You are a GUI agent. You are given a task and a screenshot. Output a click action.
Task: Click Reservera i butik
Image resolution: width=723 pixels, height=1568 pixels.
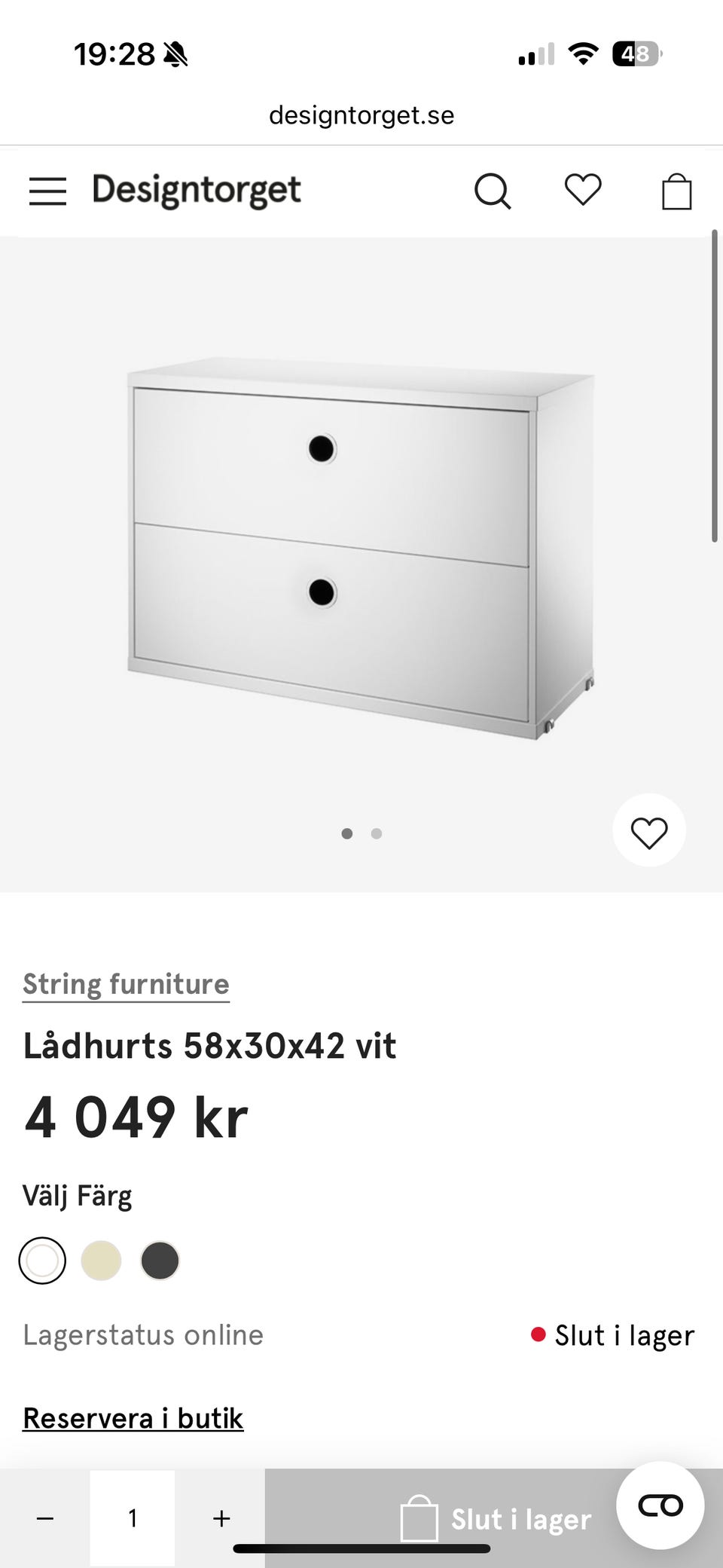133,1417
